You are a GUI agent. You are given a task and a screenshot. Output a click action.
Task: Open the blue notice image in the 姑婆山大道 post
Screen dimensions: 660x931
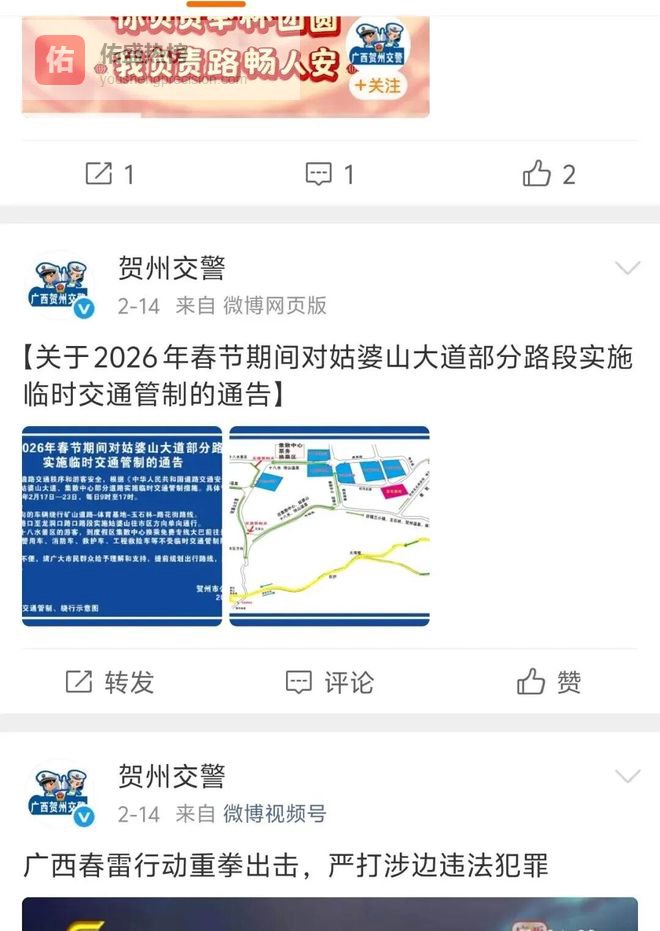tap(122, 526)
